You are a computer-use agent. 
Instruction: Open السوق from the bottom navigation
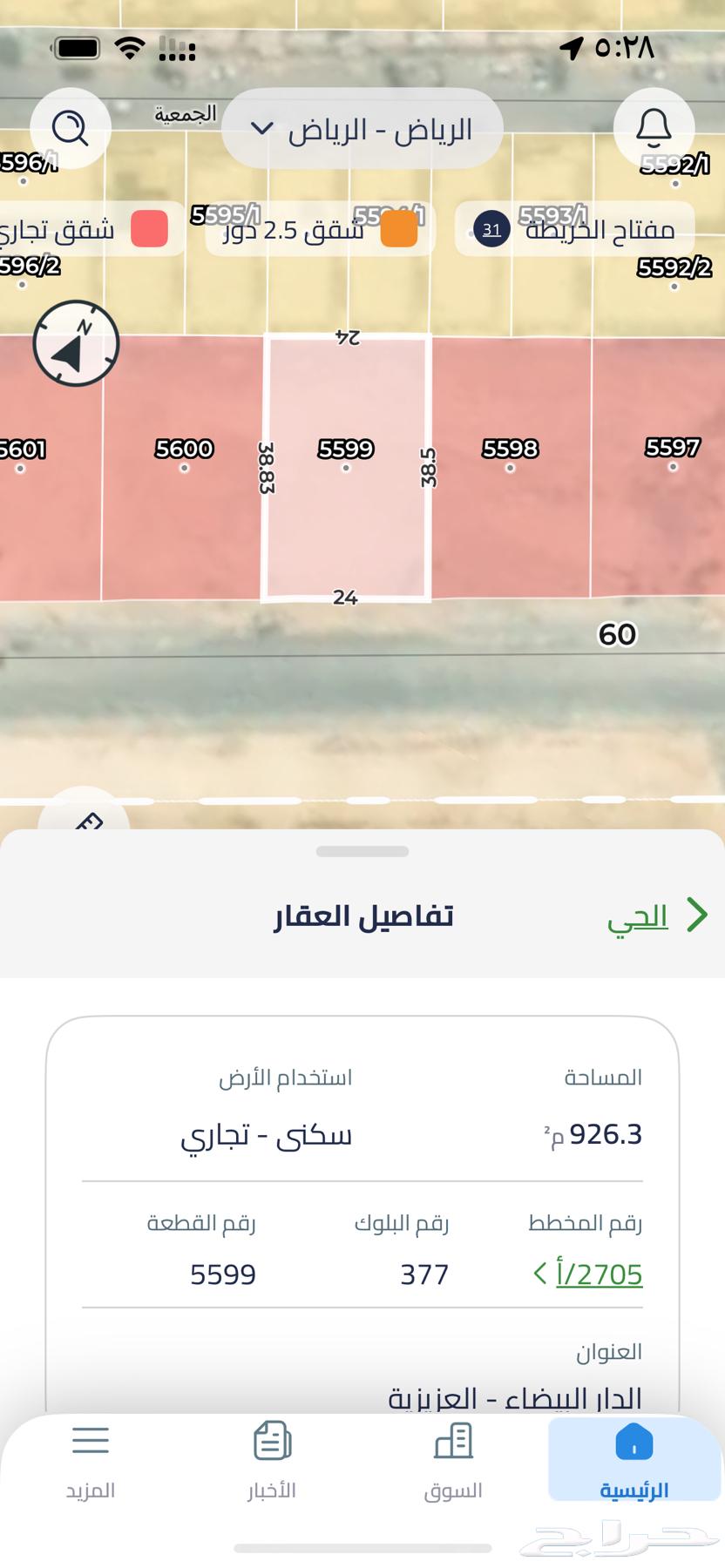[452, 1459]
